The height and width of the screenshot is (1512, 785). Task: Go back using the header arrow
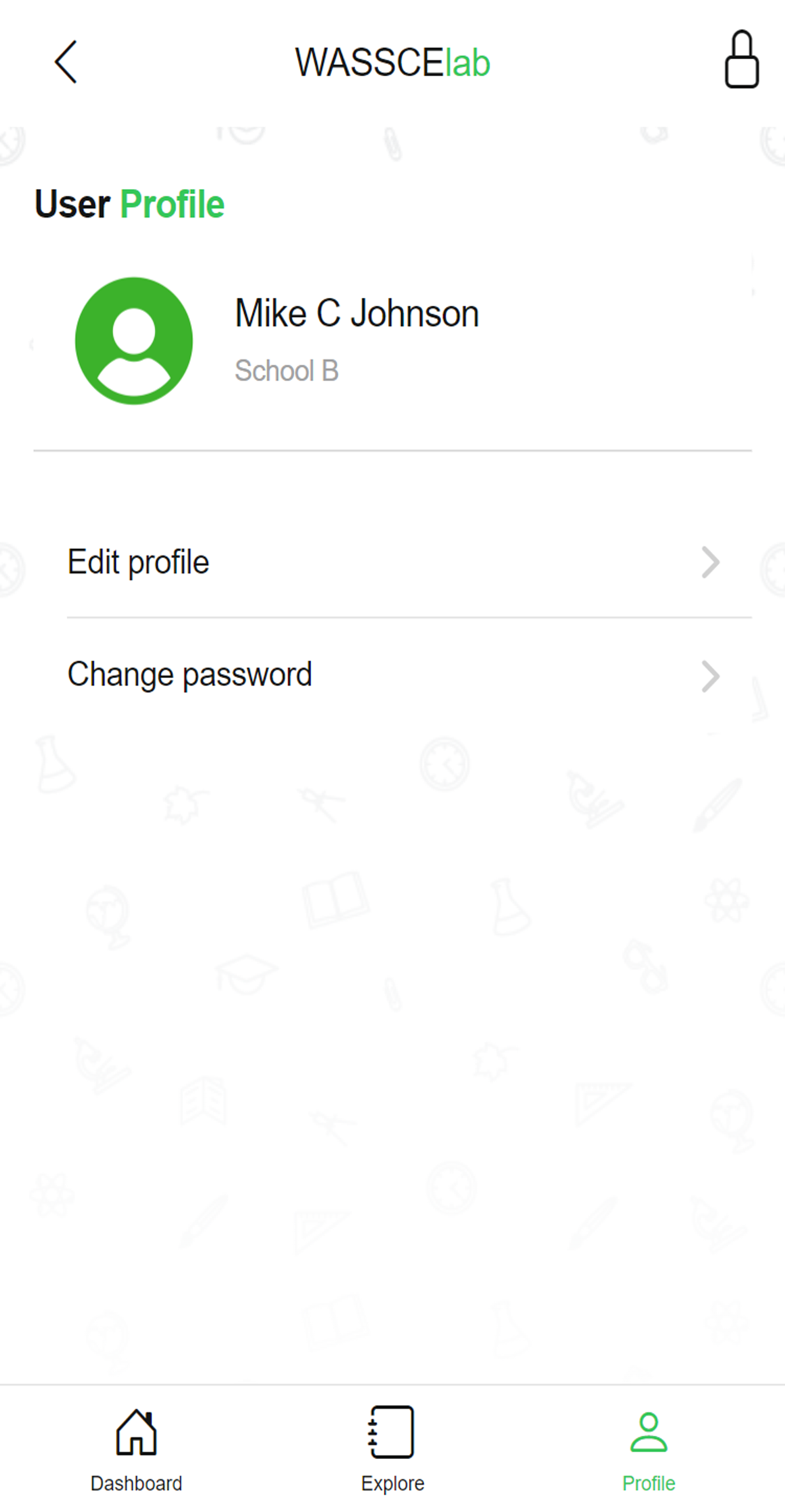66,62
